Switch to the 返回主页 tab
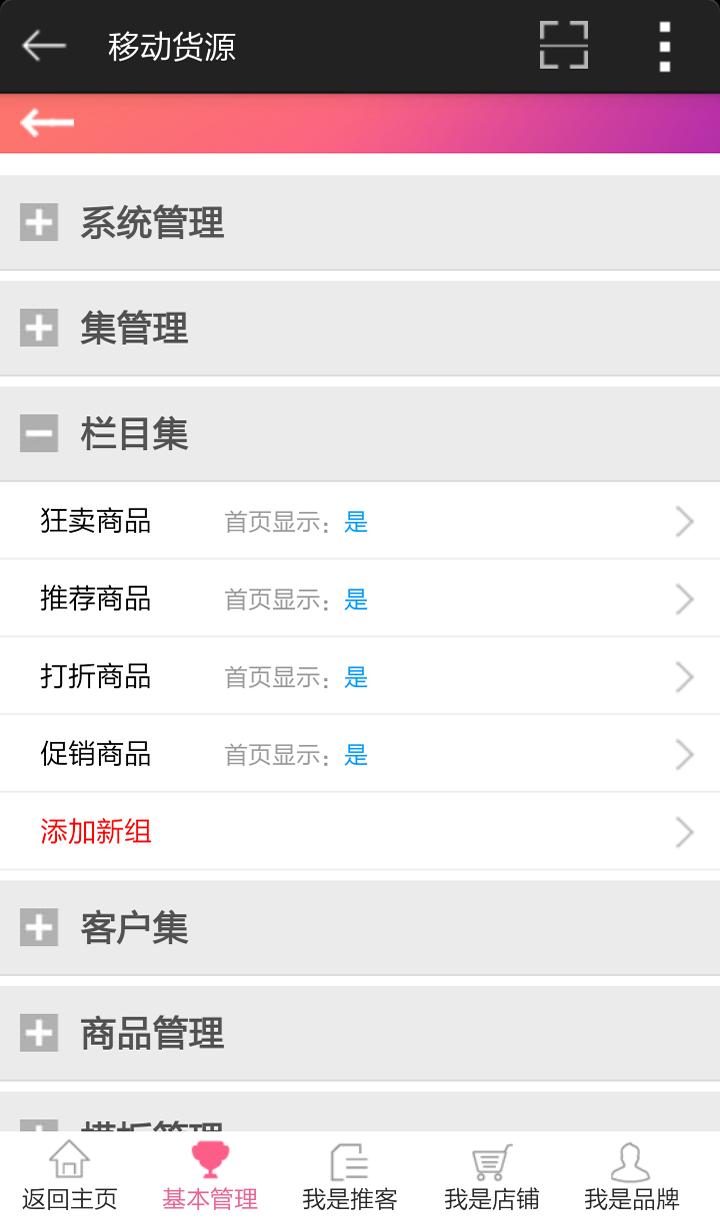 tap(70, 1177)
